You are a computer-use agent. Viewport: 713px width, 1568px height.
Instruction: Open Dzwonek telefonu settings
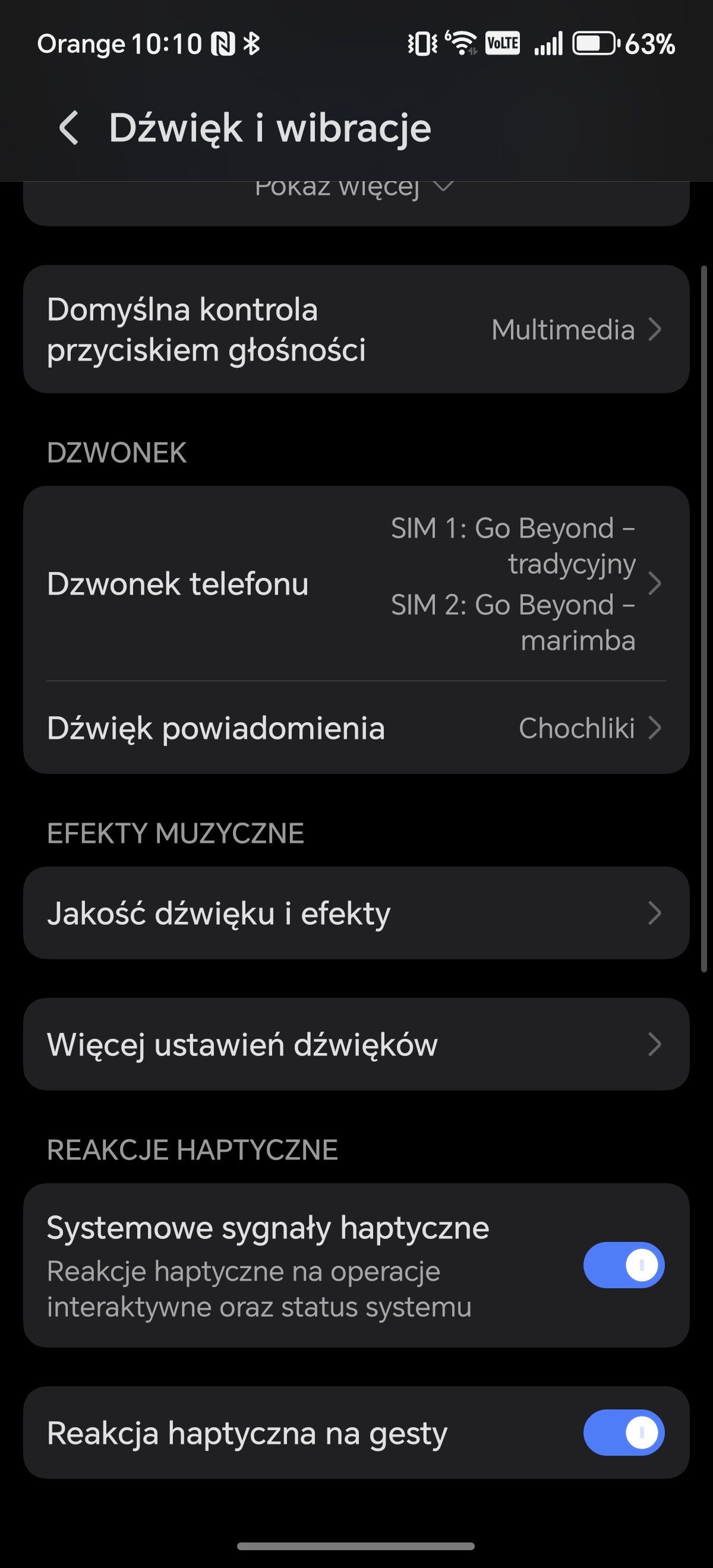(x=356, y=584)
